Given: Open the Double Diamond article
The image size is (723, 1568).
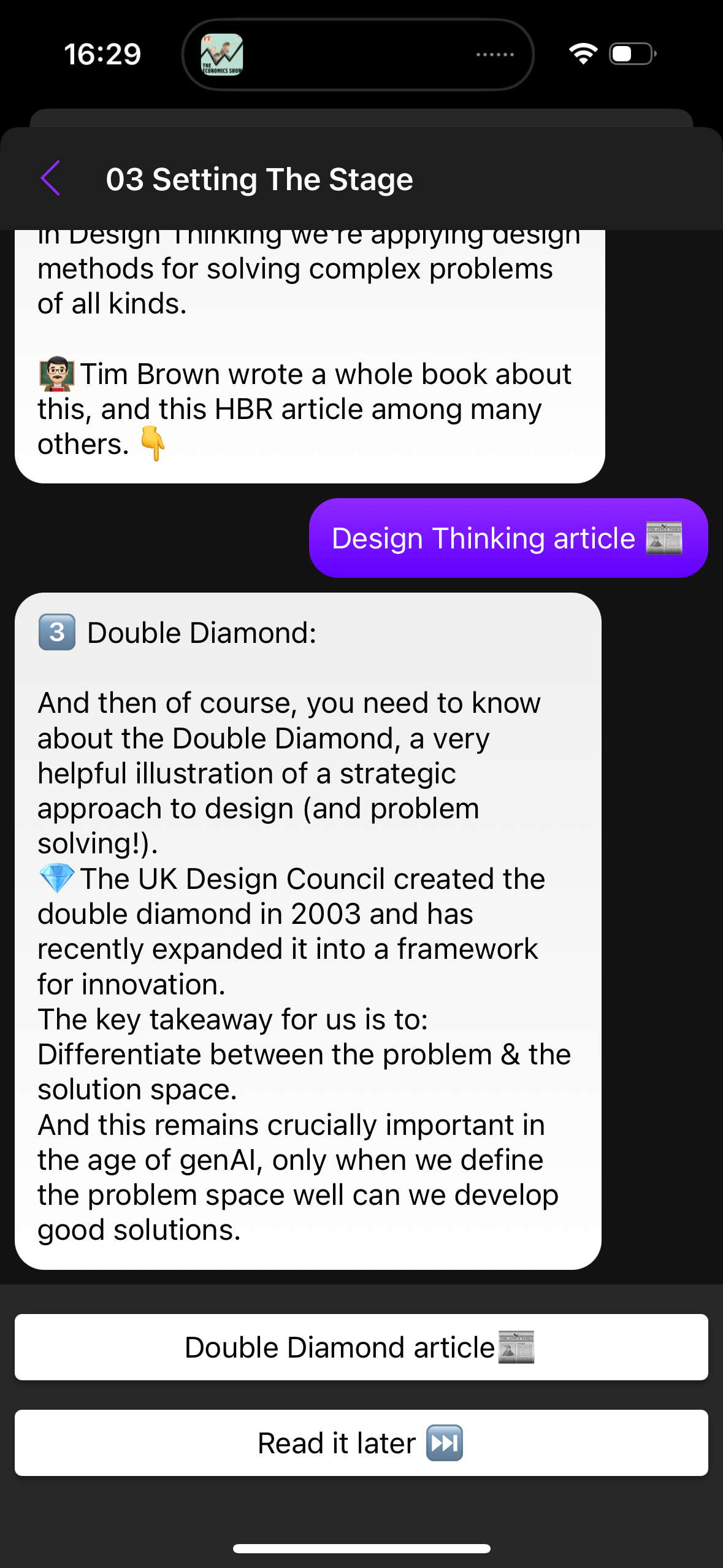Looking at the screenshot, I should [361, 1347].
